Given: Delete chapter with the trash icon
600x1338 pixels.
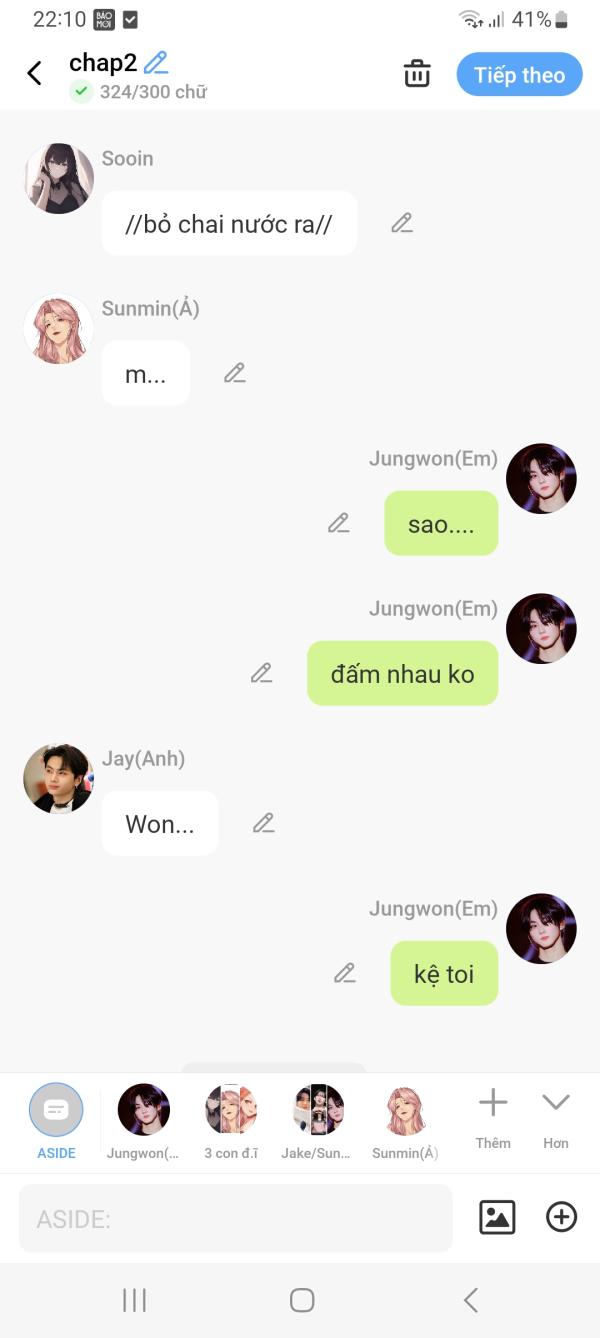Looking at the screenshot, I should point(417,74).
